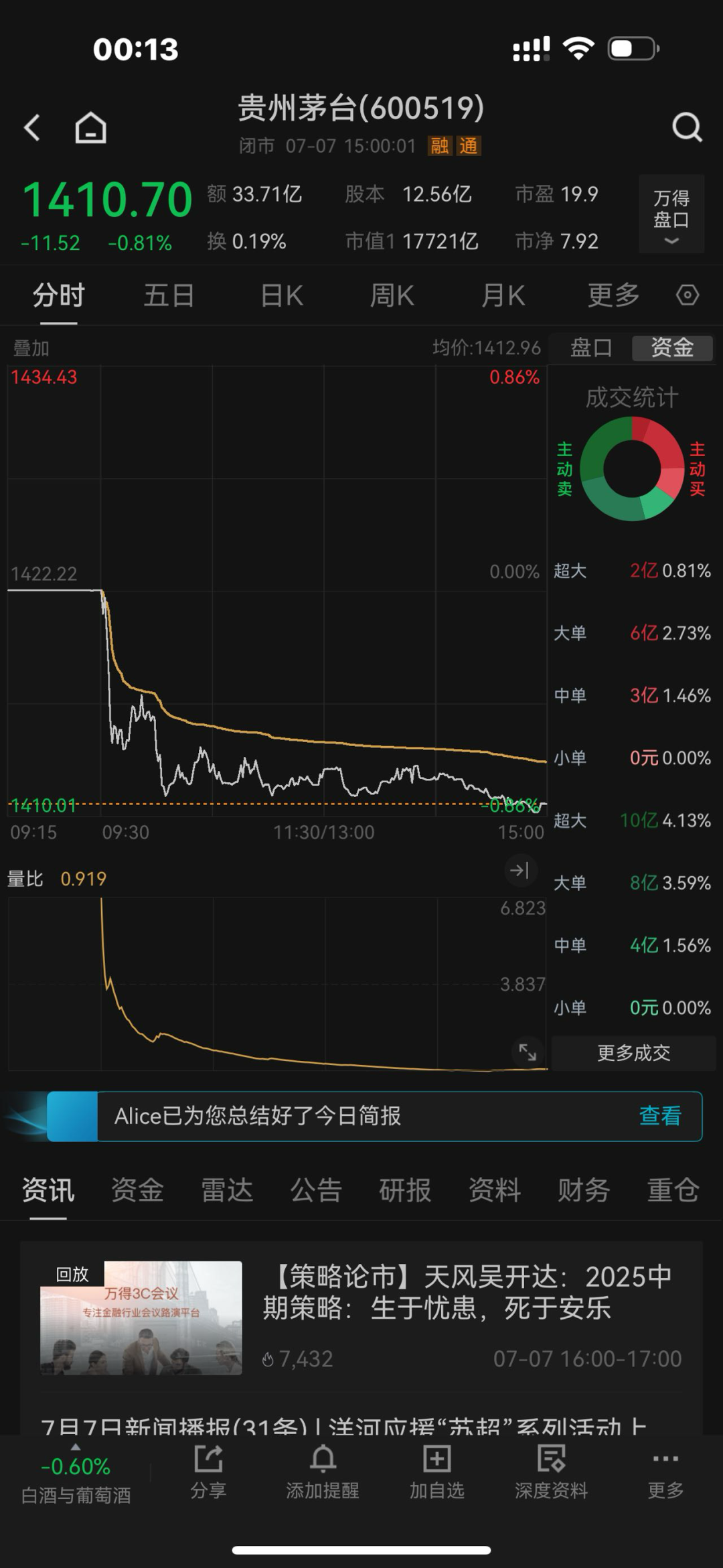Open chart settings icon
The image size is (723, 1568).
(688, 295)
